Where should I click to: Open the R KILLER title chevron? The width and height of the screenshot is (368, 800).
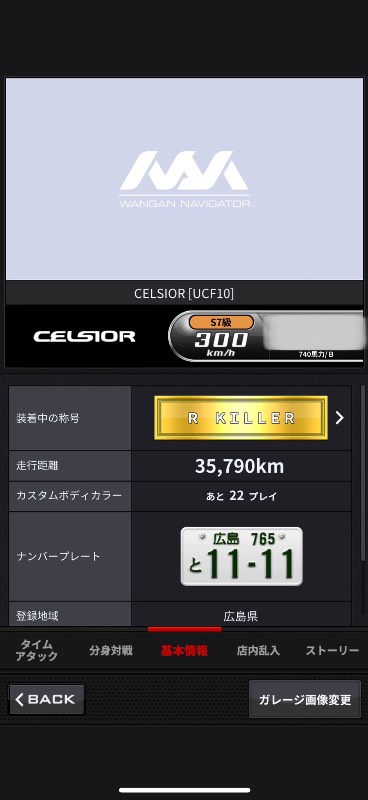point(339,418)
